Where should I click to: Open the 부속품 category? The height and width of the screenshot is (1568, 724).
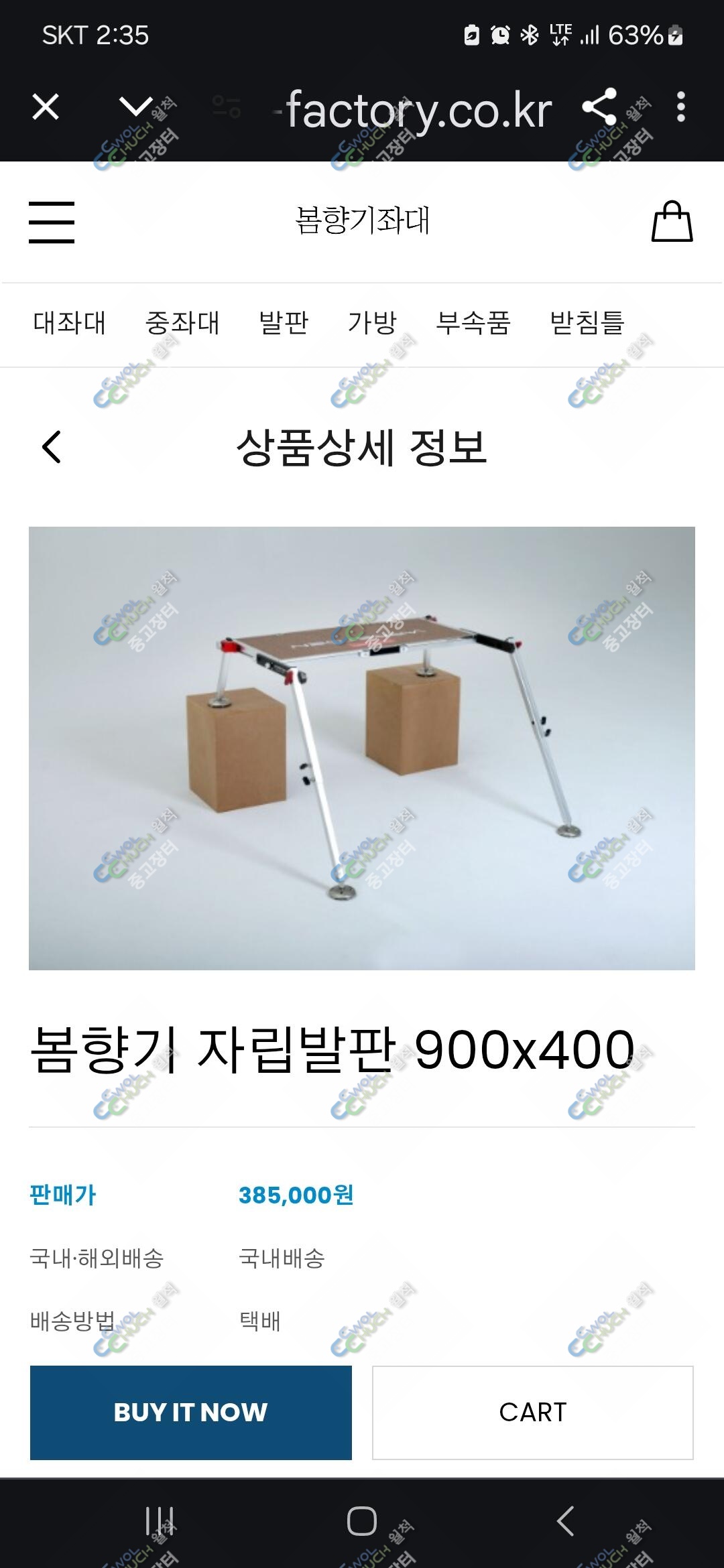pyautogui.click(x=473, y=323)
